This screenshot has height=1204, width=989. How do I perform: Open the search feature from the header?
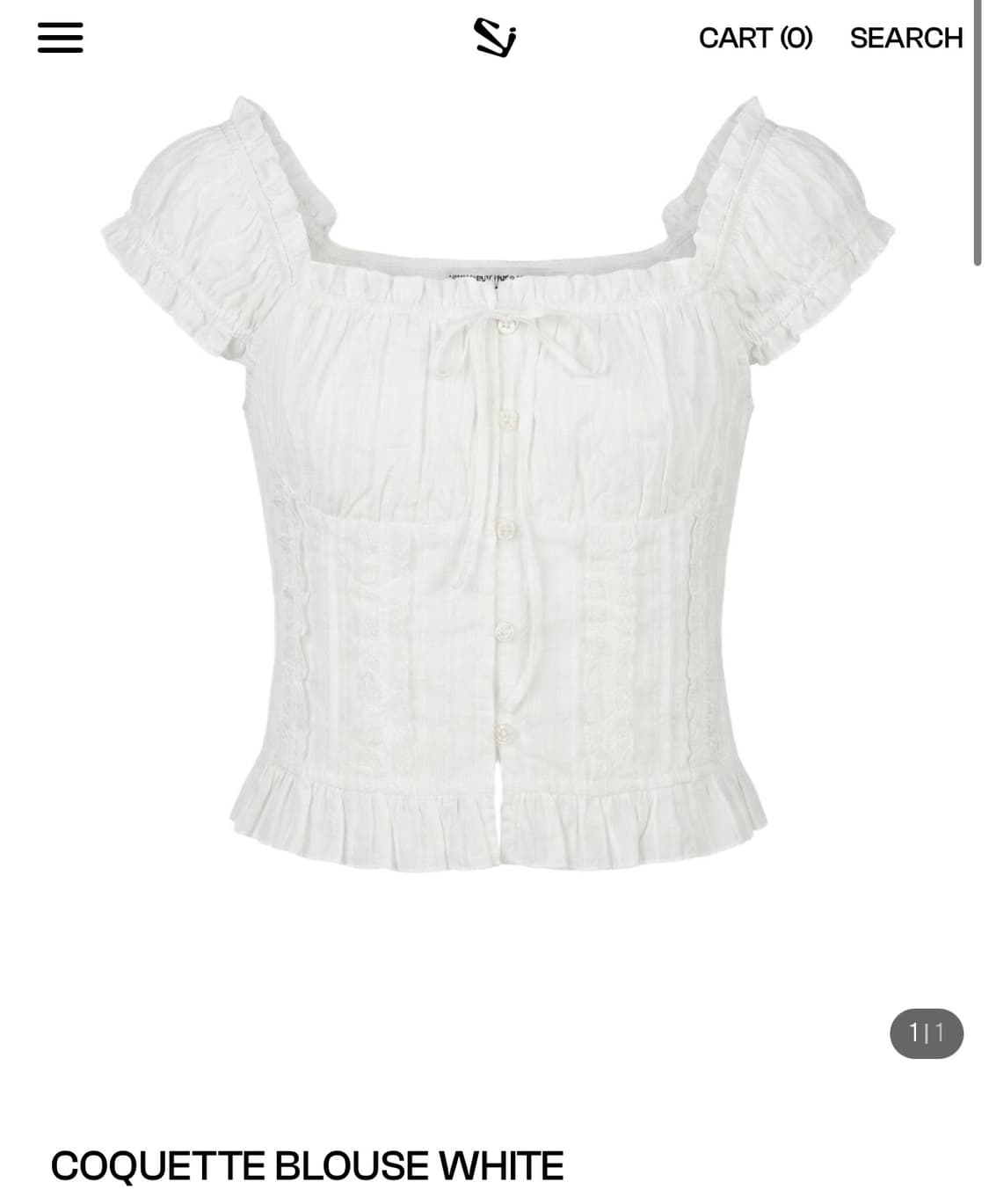[904, 39]
